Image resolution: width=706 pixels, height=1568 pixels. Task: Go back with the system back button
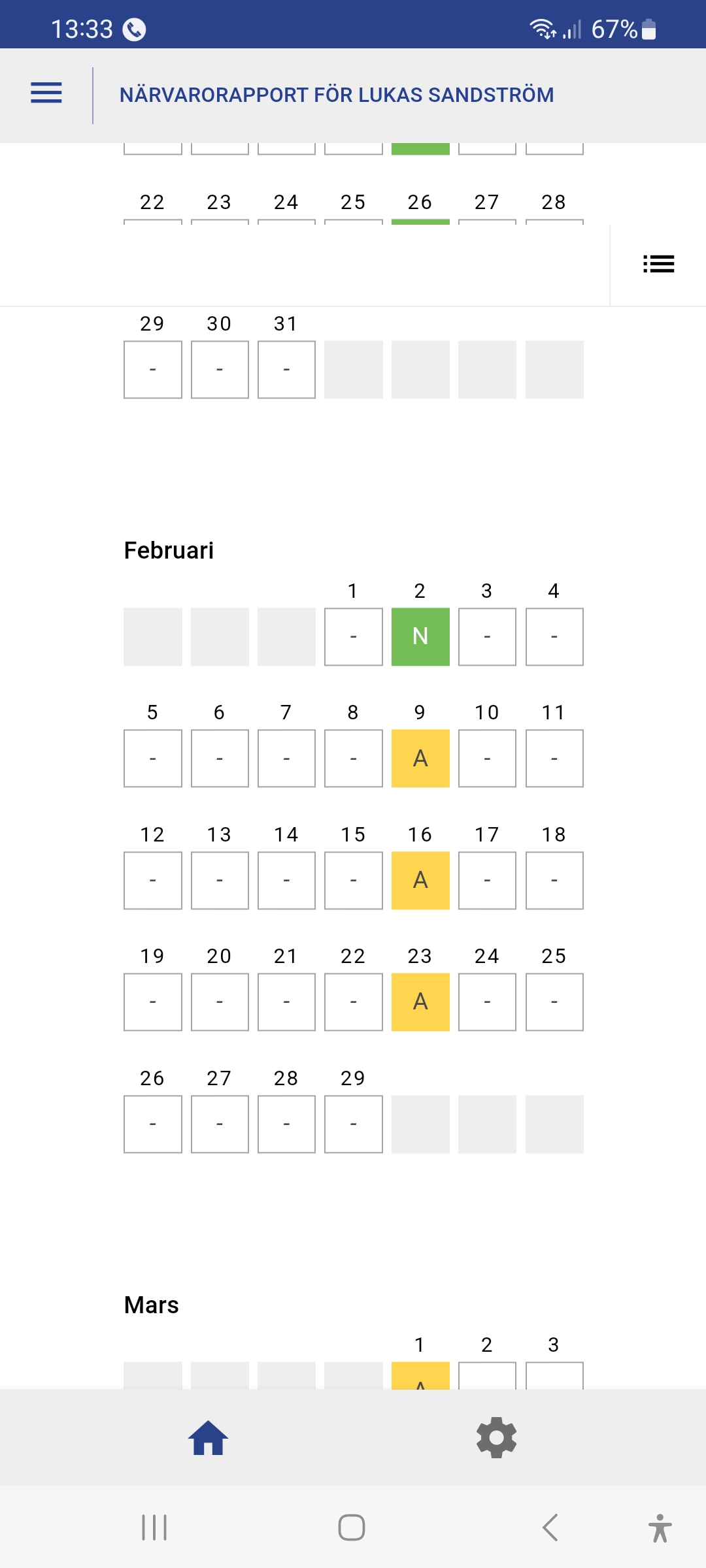pos(550,1527)
